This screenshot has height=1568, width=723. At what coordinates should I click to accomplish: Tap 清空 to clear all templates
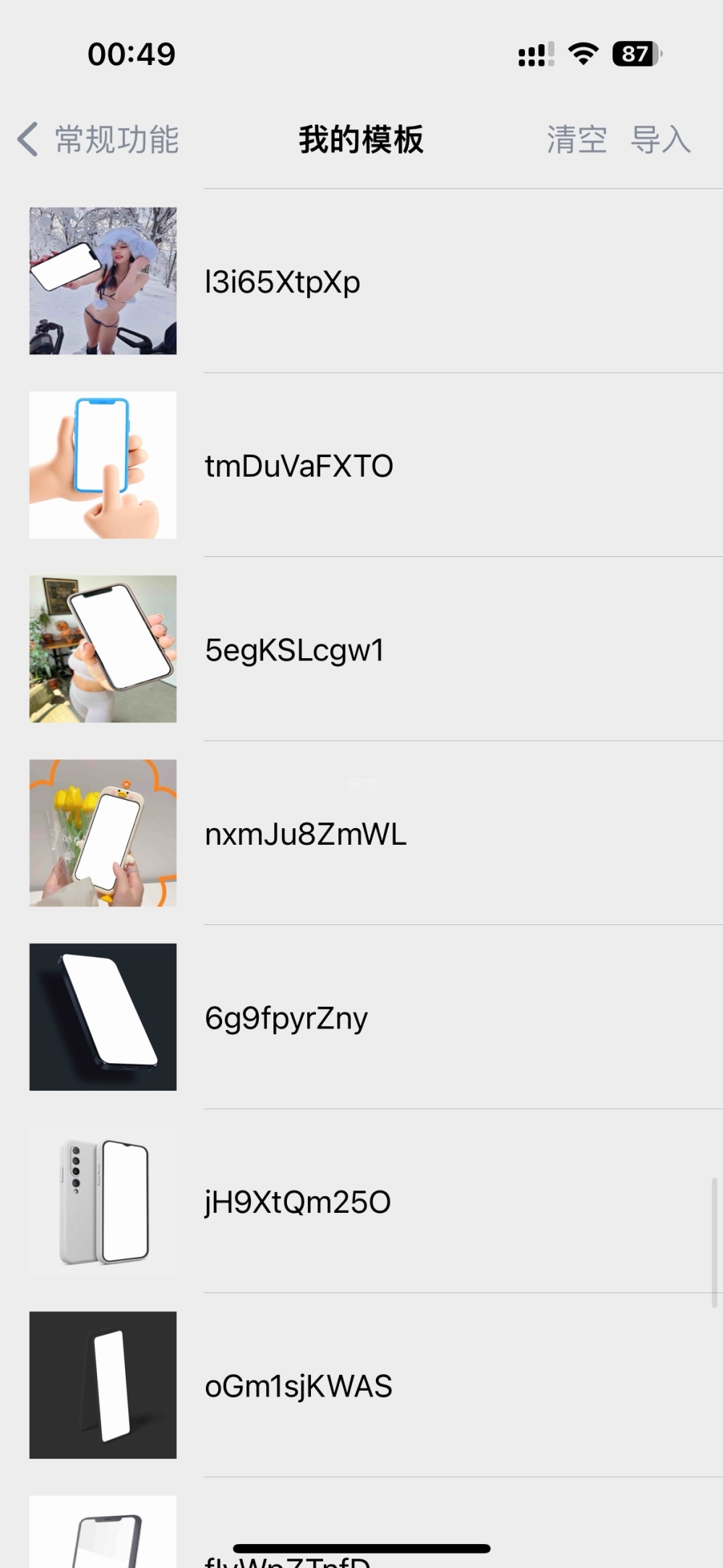point(576,140)
